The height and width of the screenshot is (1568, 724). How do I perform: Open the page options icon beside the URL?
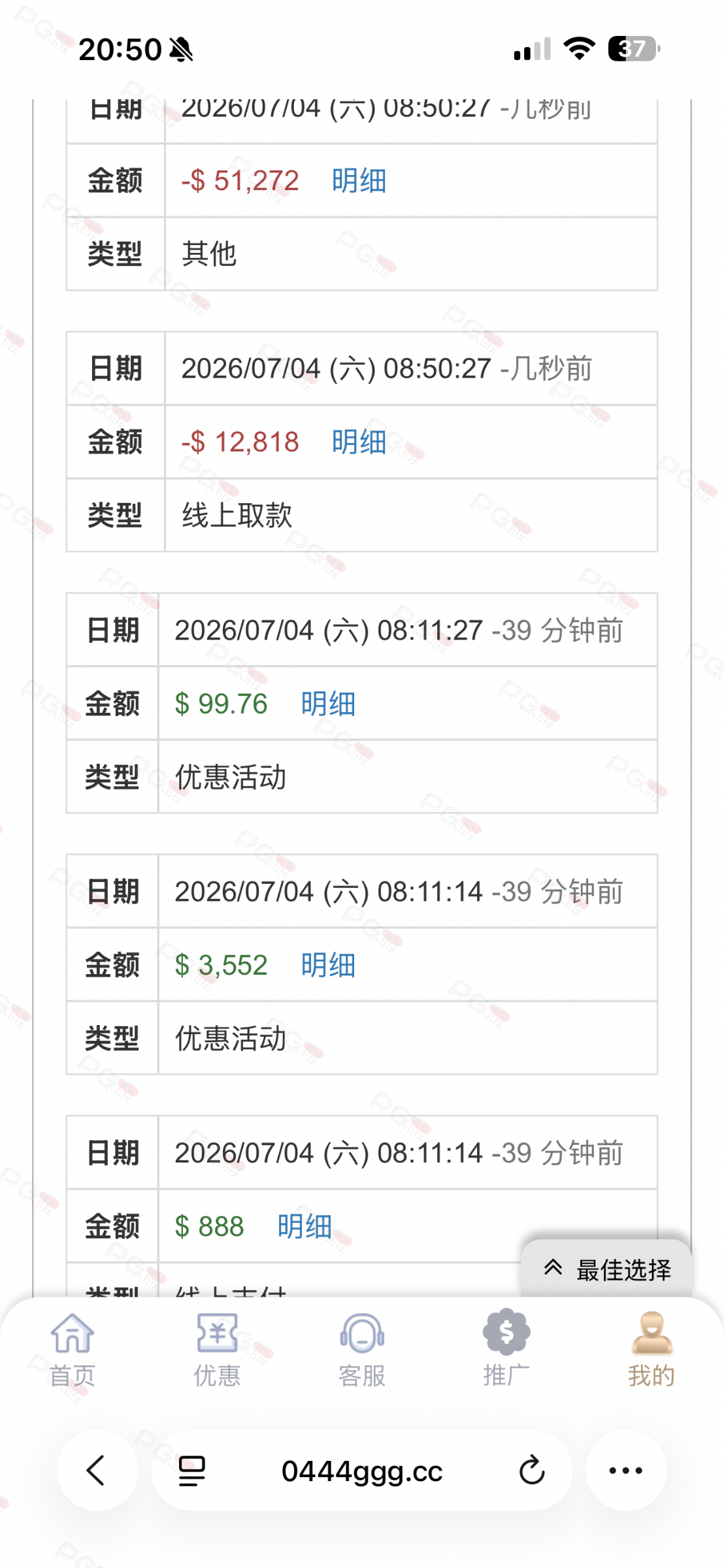192,1471
